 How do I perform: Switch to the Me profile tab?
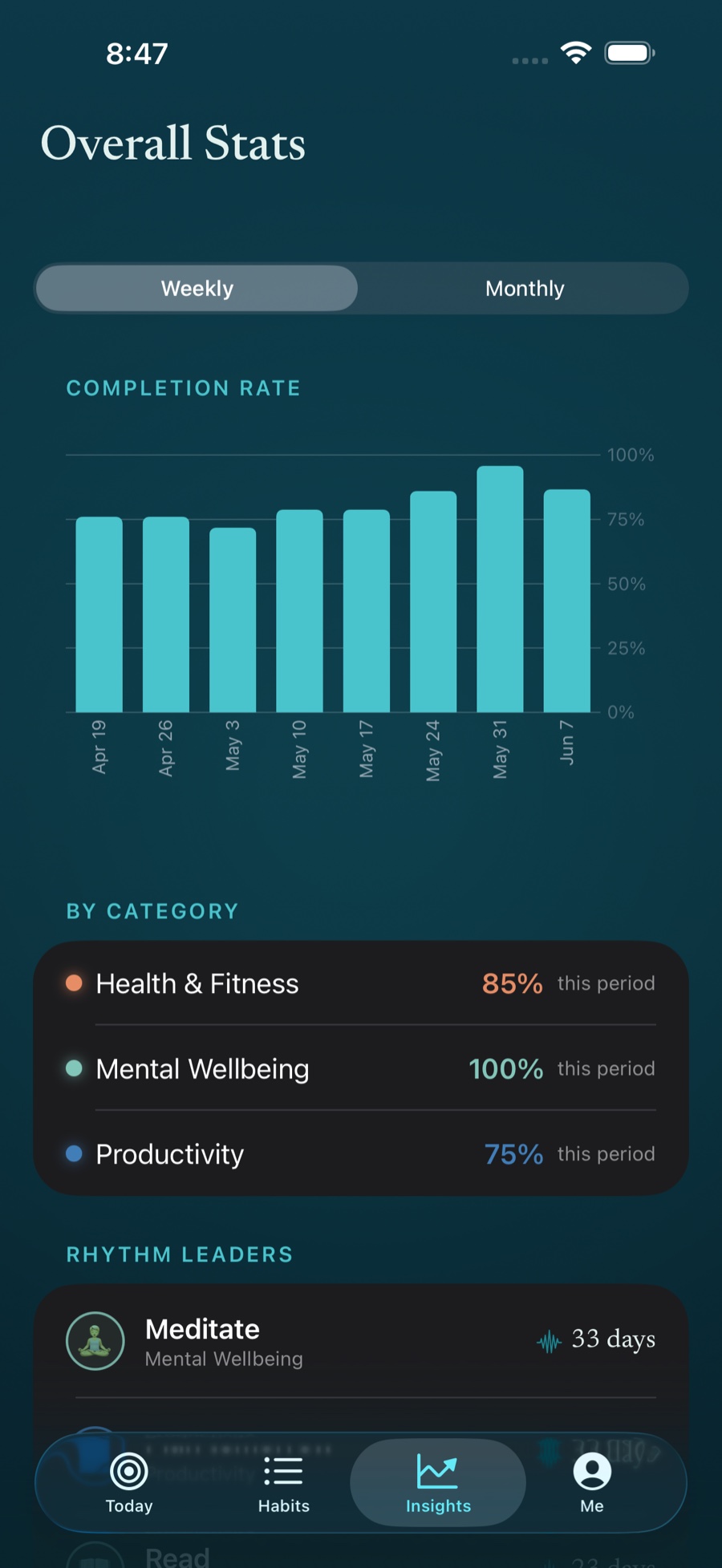point(592,1482)
